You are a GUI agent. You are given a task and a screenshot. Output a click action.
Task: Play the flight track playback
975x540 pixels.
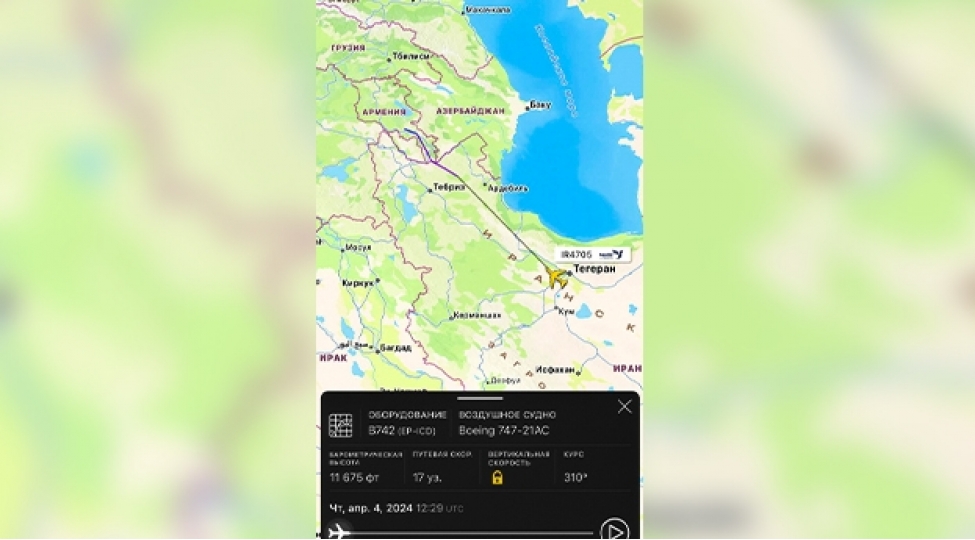614,529
